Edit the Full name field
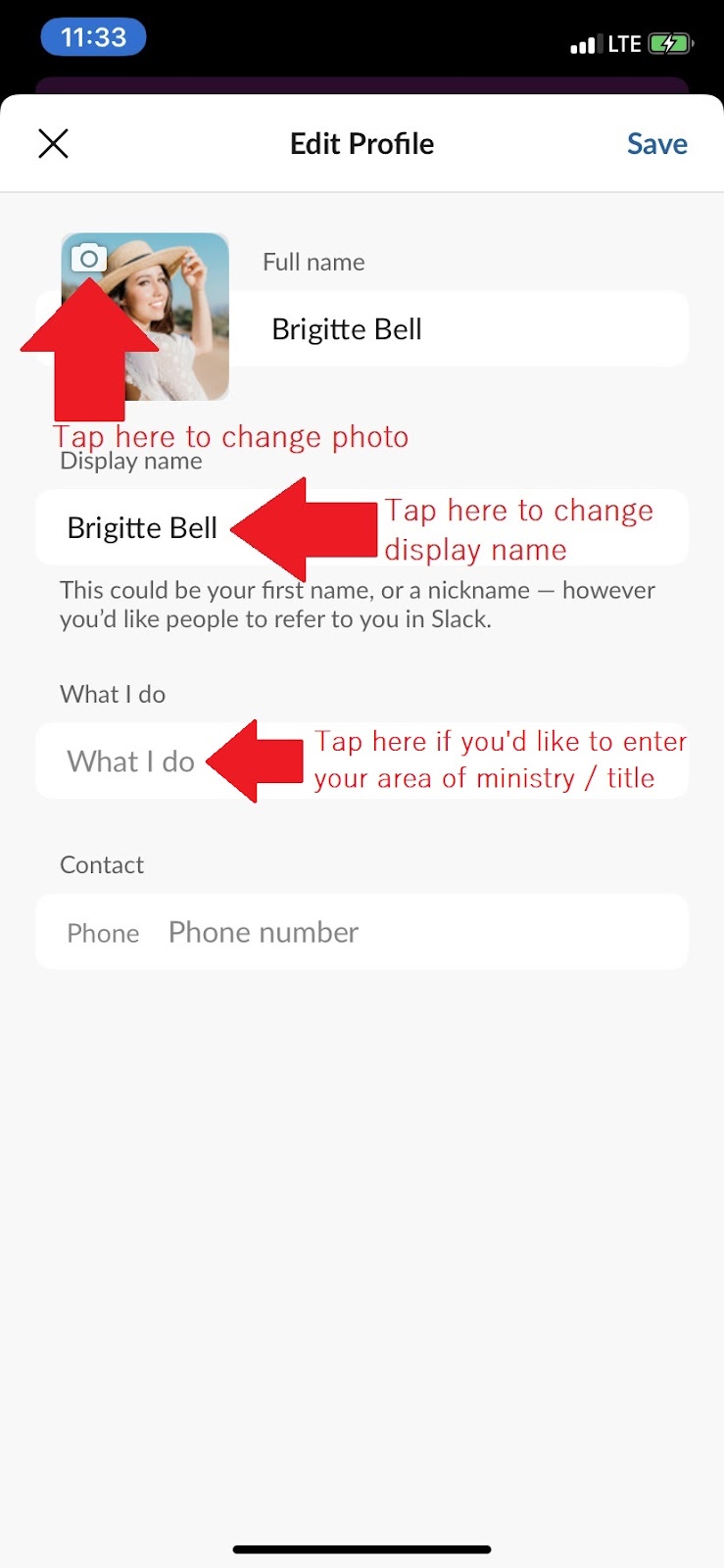 click(x=459, y=329)
